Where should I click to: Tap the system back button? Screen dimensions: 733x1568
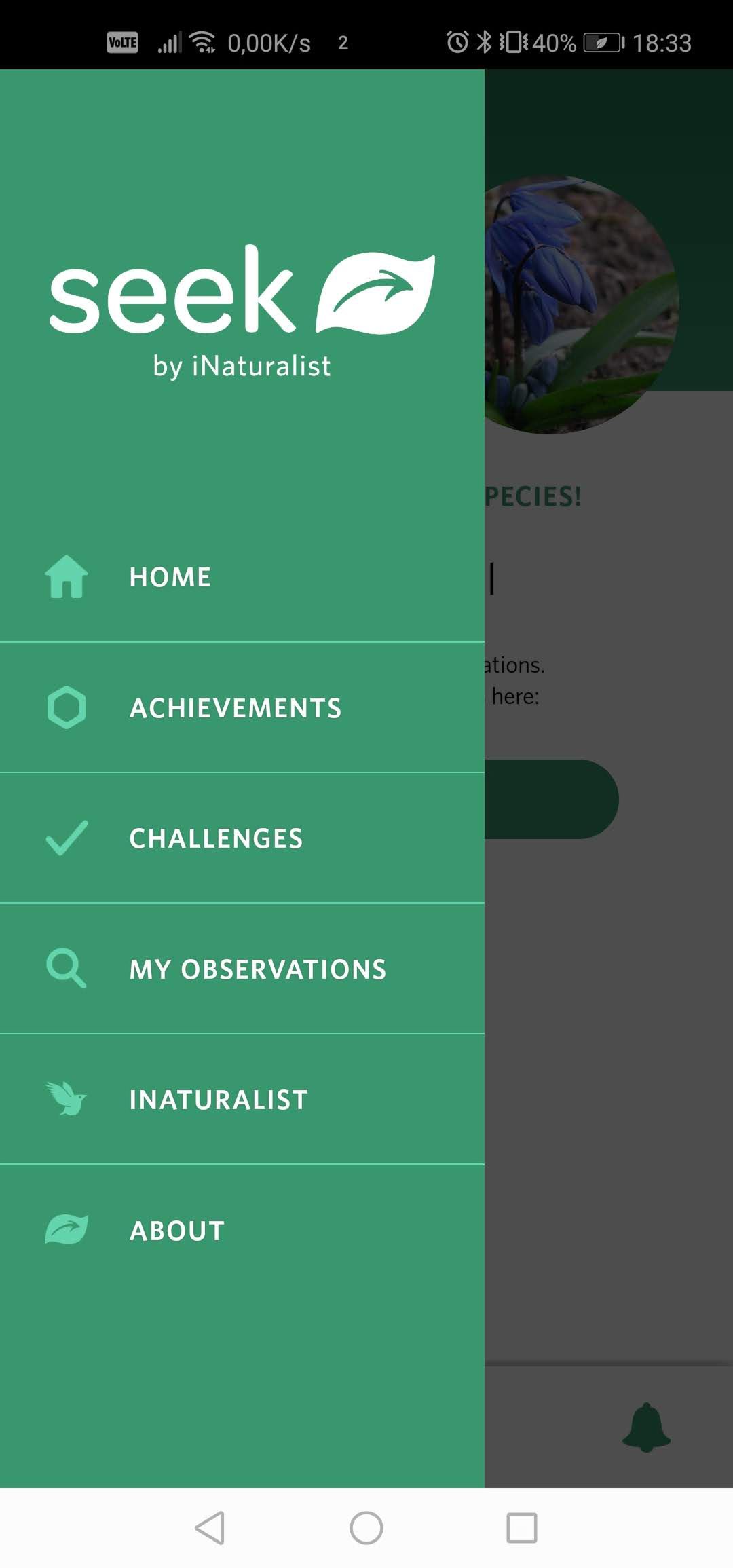(210, 1528)
